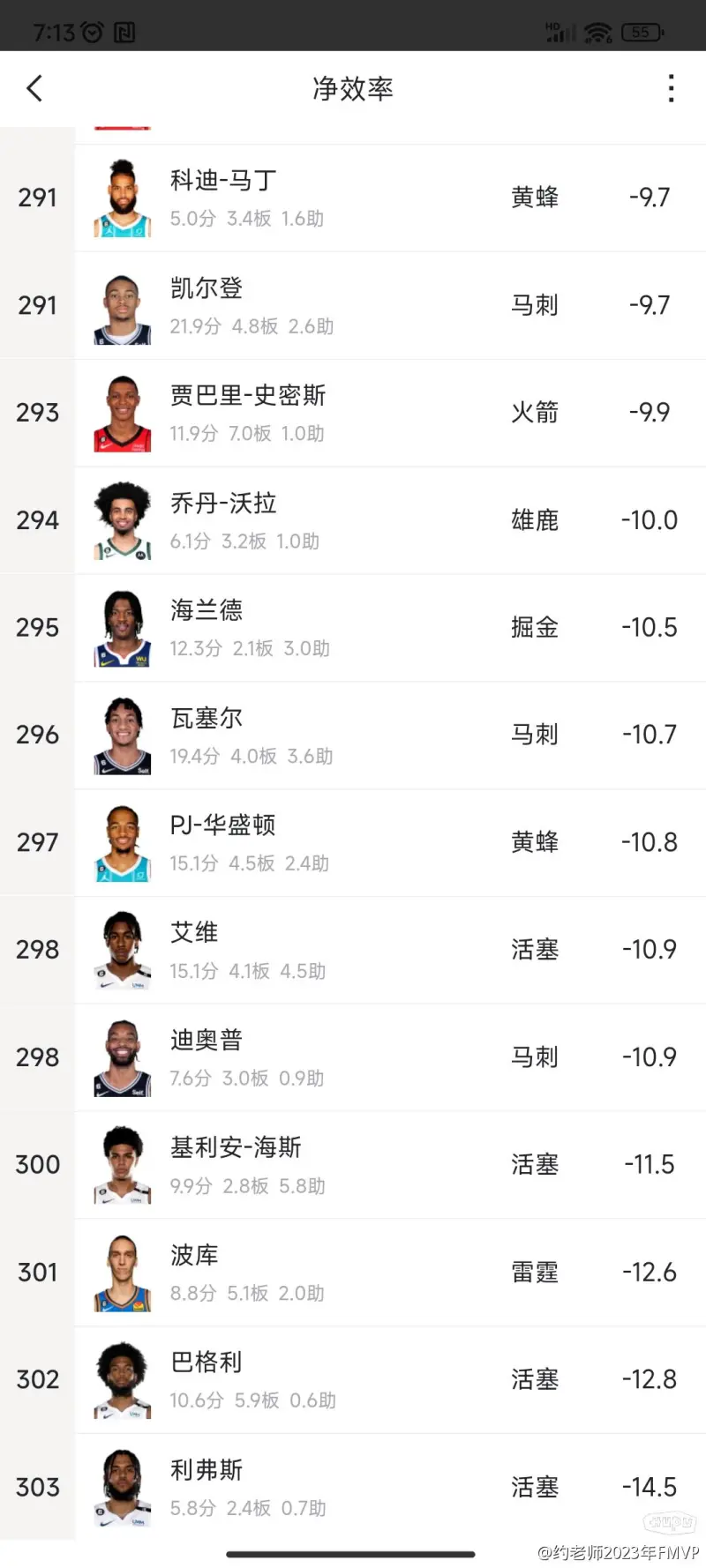Open 迪奥普 from the Spurs
Viewport: 706px width, 1568px height.
(353, 1058)
